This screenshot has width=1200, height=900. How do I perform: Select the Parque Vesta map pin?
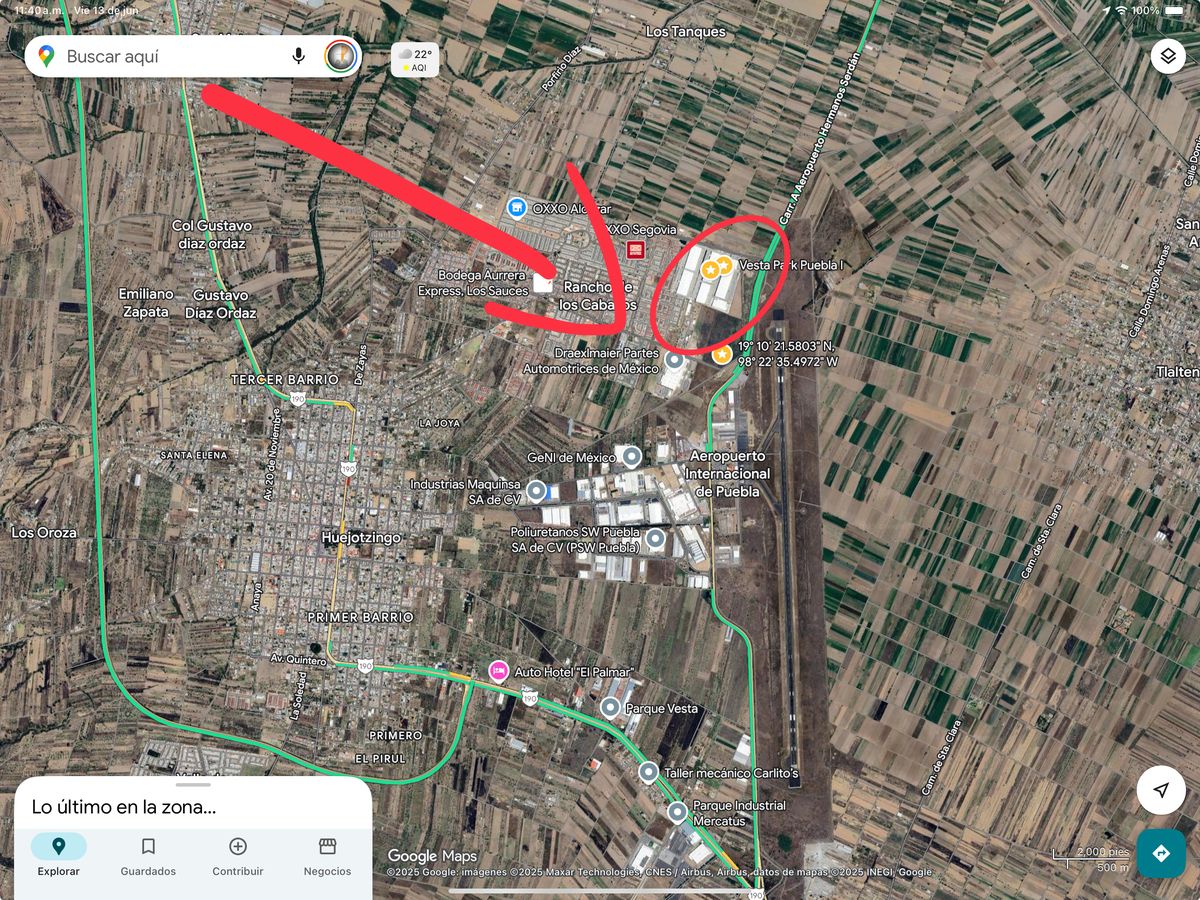tap(610, 708)
